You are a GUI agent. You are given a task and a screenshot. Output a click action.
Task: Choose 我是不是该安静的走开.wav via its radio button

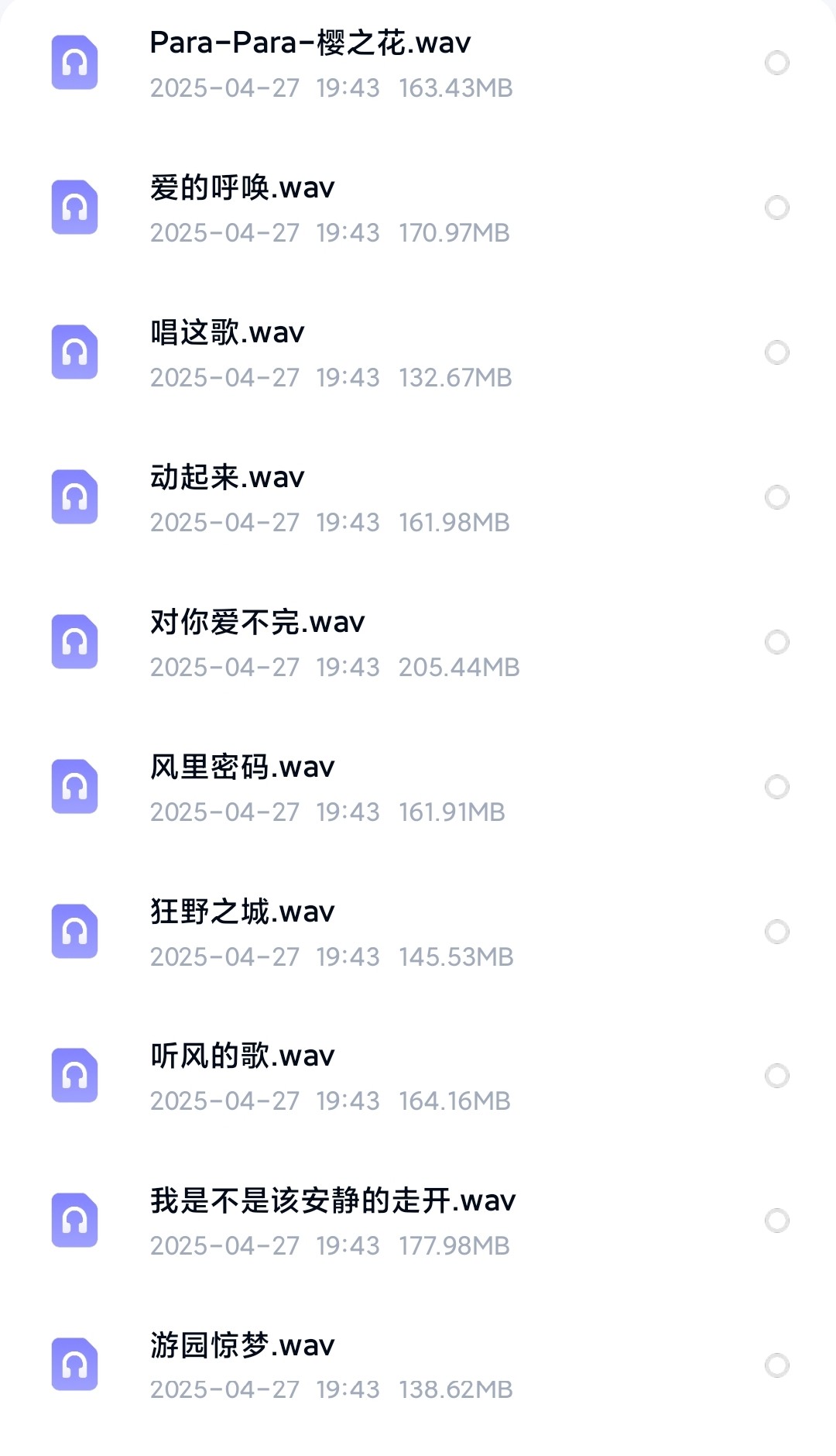point(776,1221)
